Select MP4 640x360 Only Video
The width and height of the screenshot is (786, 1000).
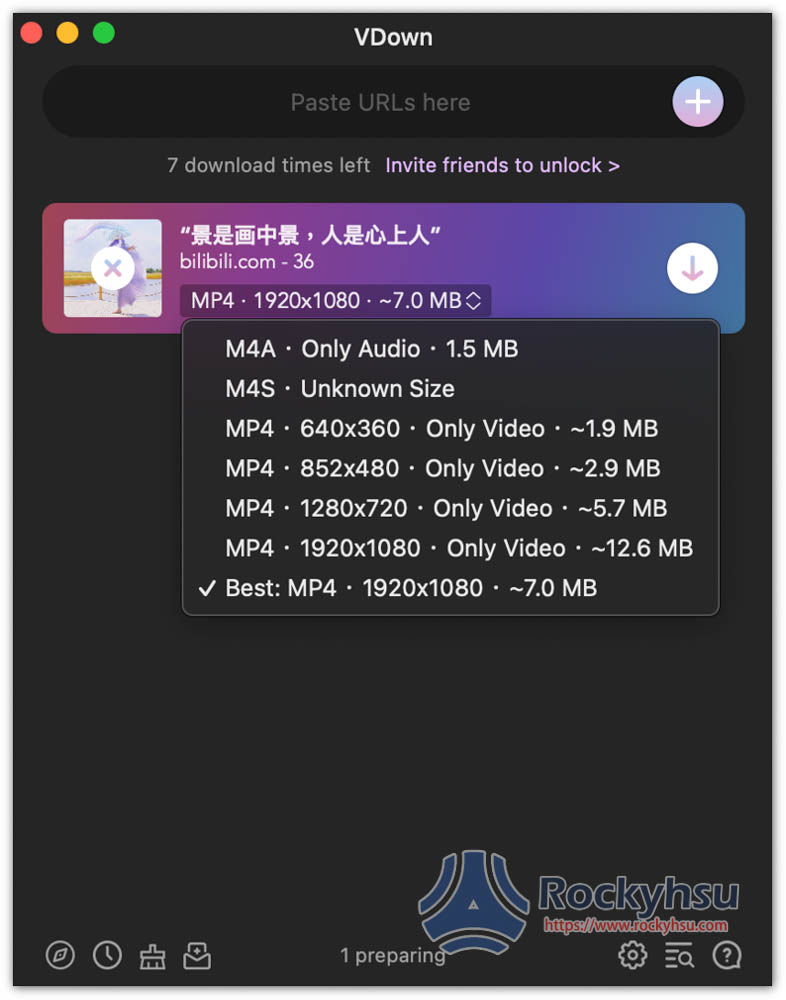pyautogui.click(x=441, y=429)
